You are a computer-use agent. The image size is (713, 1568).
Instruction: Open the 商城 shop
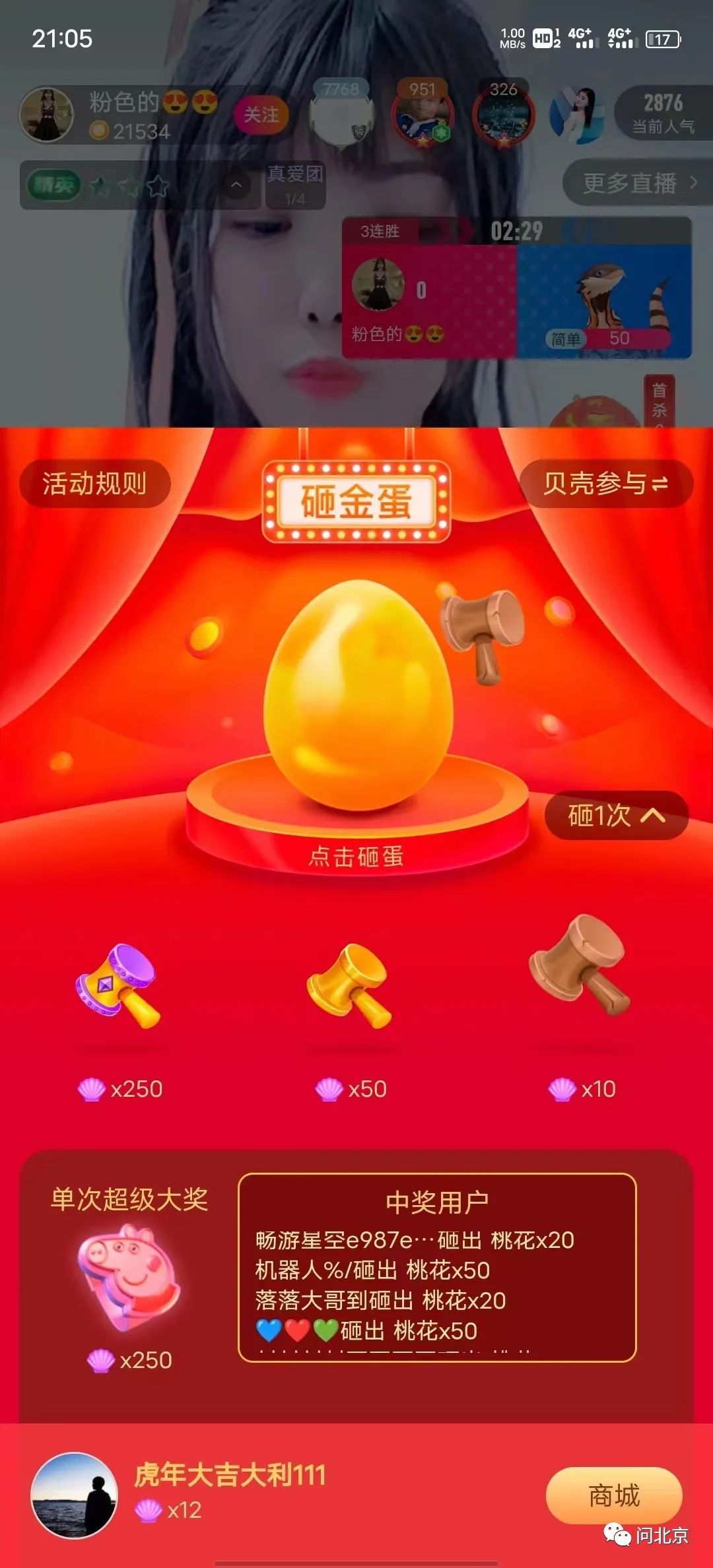[x=613, y=1495]
